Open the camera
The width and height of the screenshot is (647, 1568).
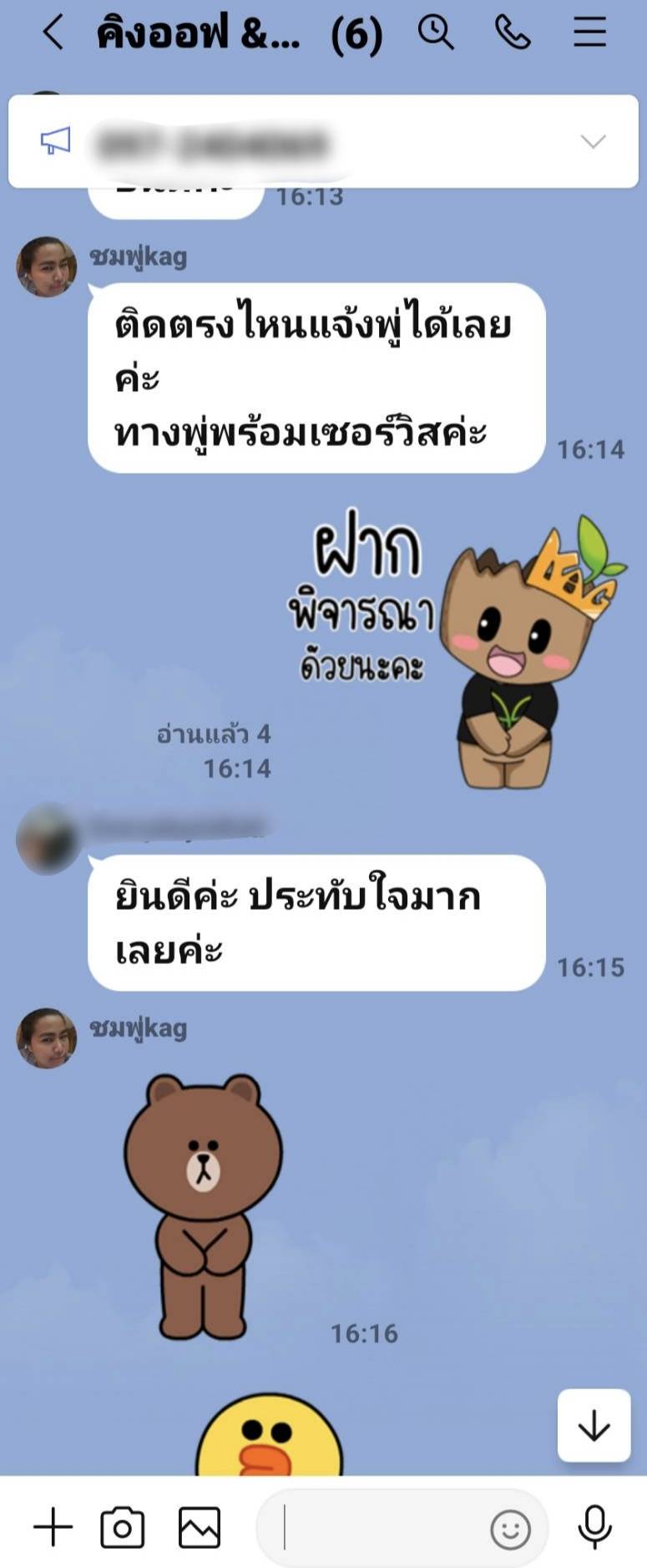coord(123,1527)
